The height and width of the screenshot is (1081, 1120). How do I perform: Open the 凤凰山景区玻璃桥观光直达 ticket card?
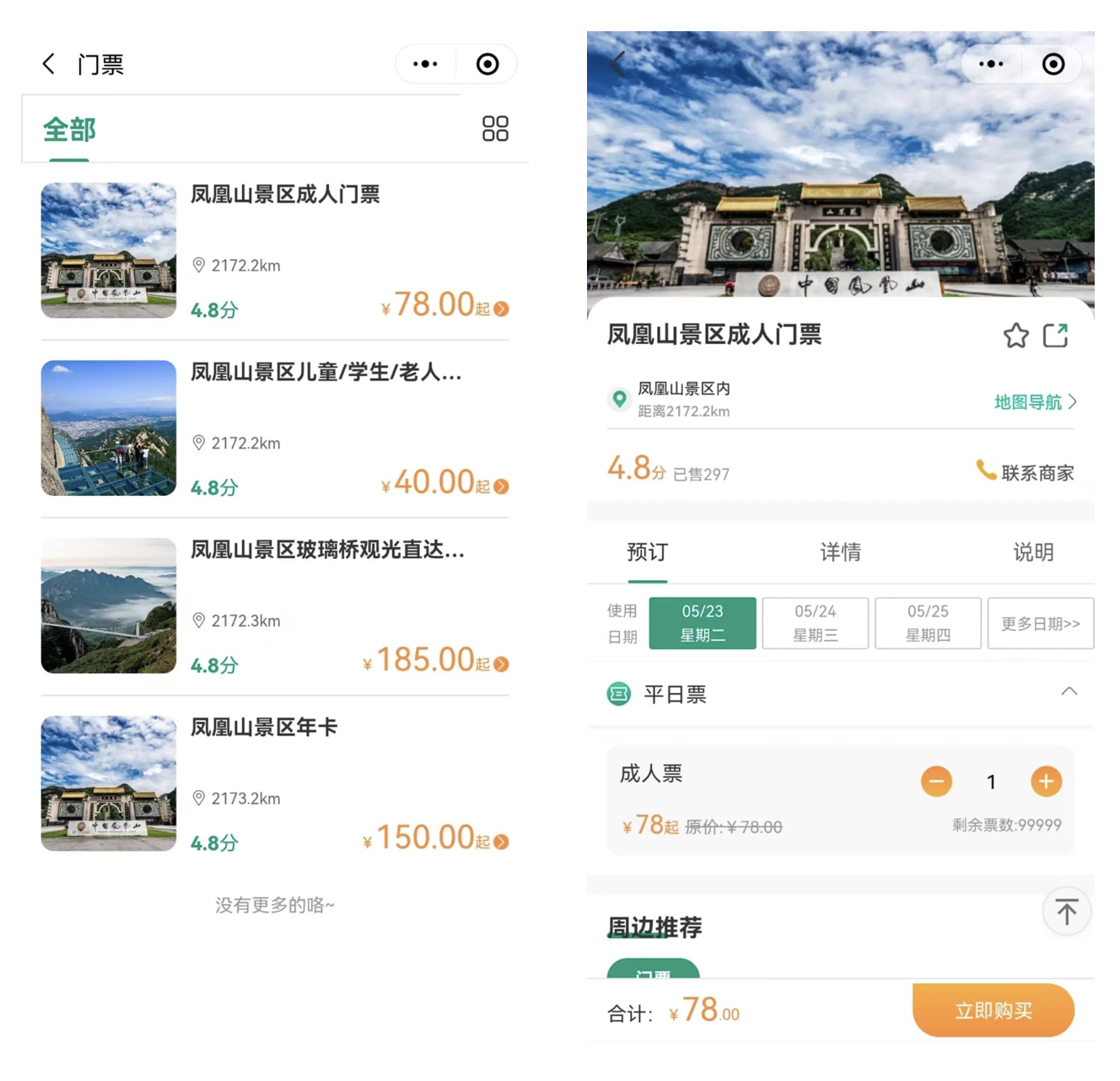[275, 605]
